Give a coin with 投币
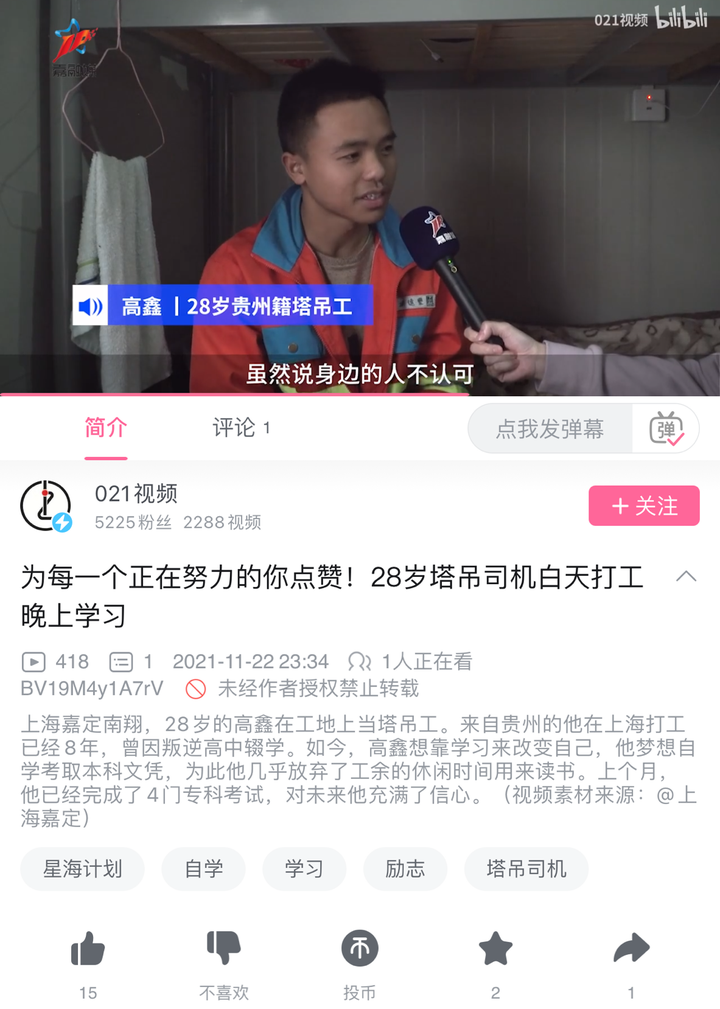Viewport: 720px width, 1009px height. tap(360, 949)
